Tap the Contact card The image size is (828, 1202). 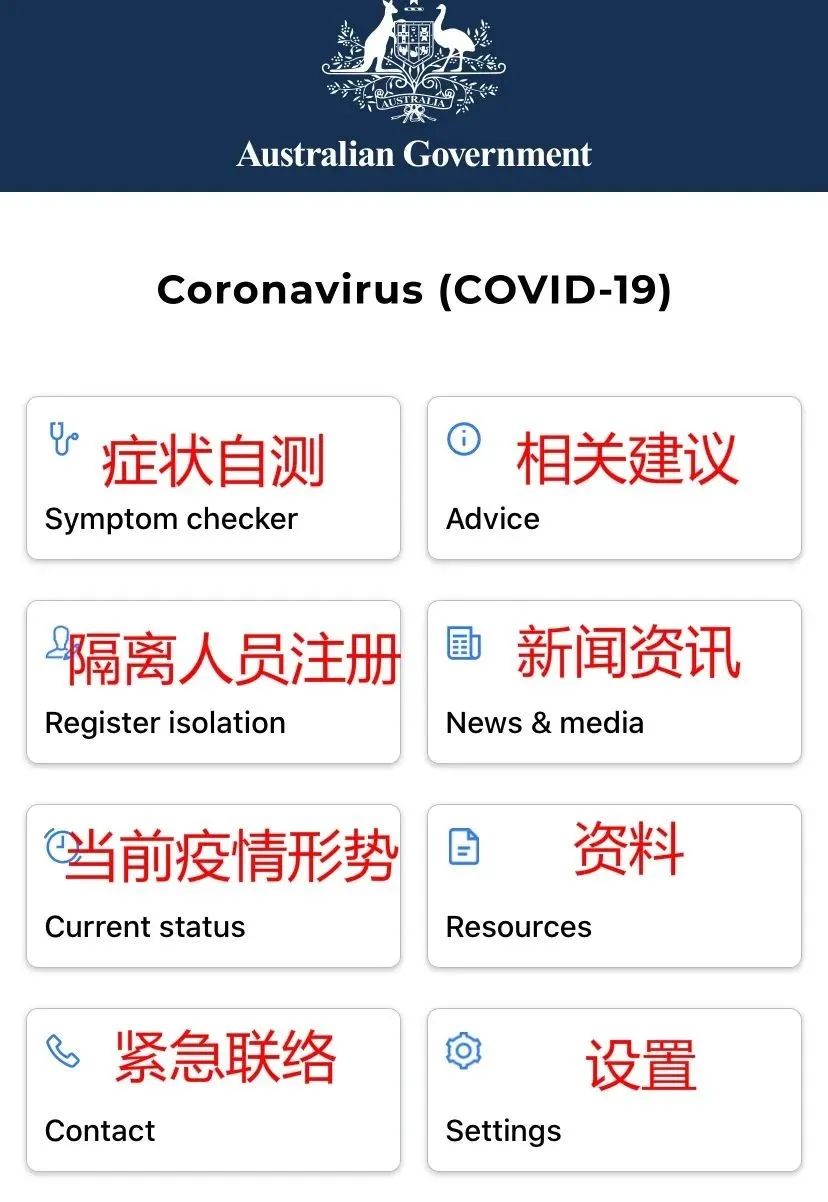coord(213,1090)
